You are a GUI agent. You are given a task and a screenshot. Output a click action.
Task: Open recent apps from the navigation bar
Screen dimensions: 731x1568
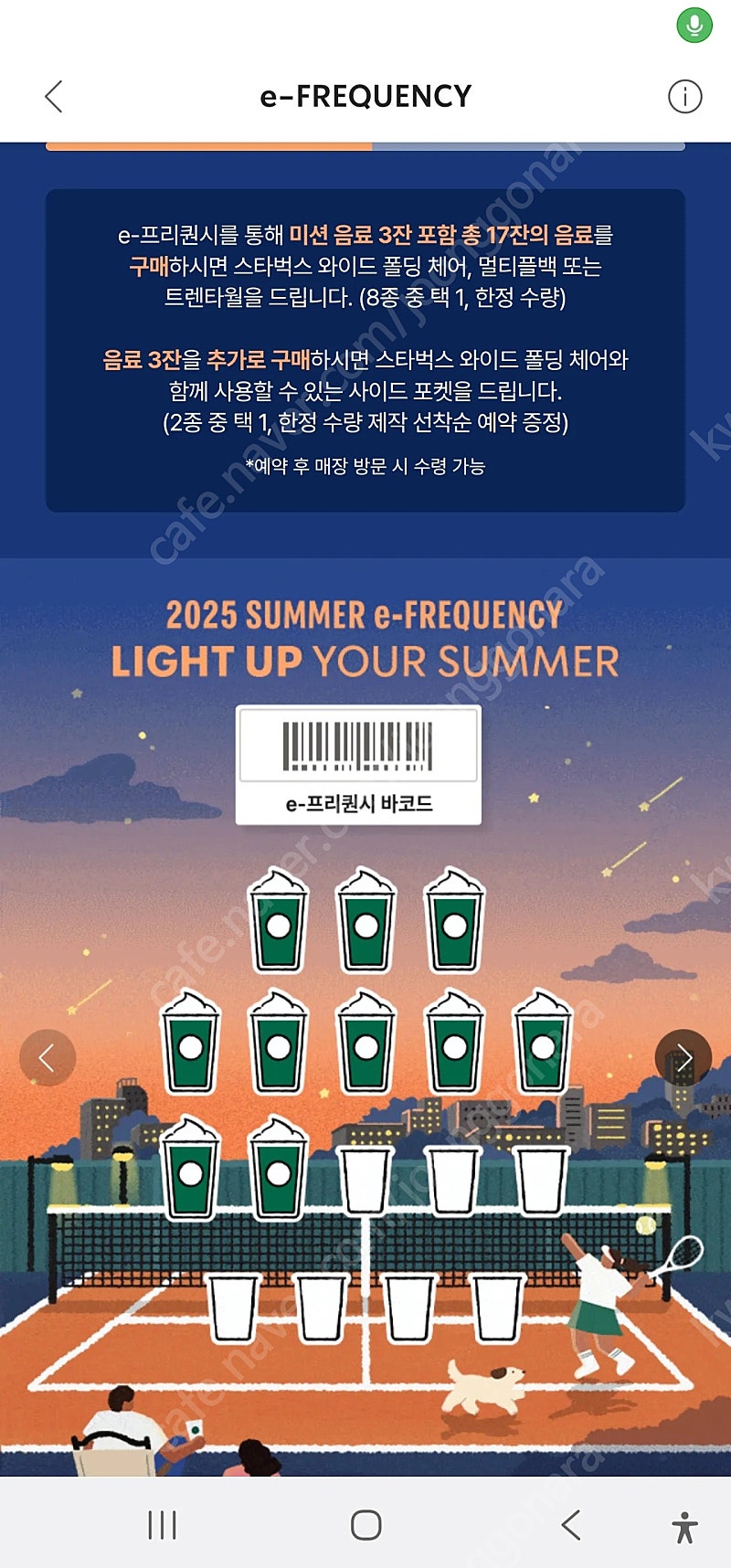click(162, 1525)
